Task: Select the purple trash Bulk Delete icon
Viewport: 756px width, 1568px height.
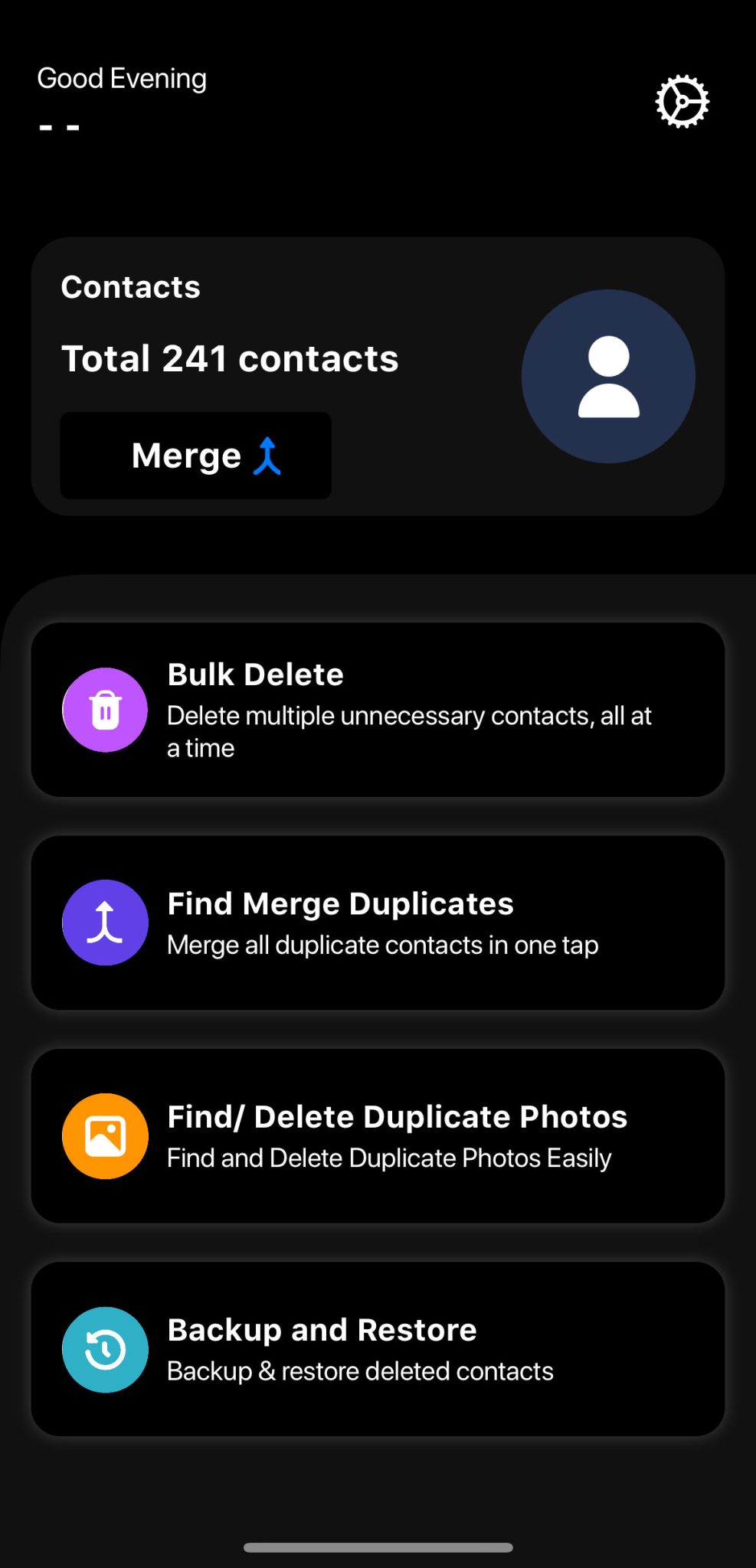Action: [105, 709]
